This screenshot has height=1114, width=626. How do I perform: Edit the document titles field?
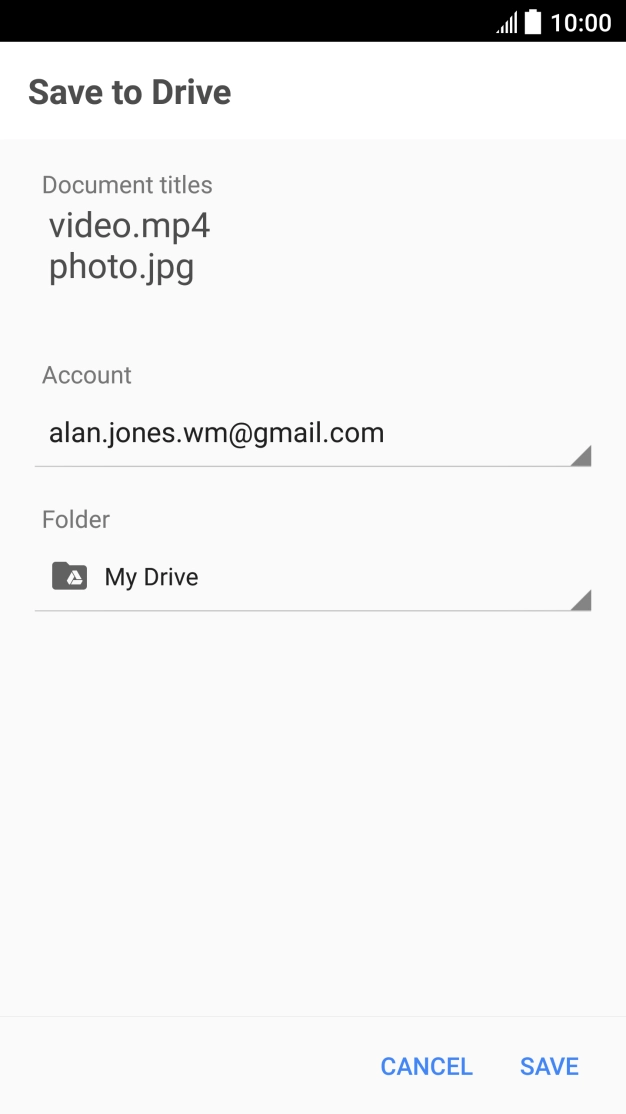[x=130, y=246]
